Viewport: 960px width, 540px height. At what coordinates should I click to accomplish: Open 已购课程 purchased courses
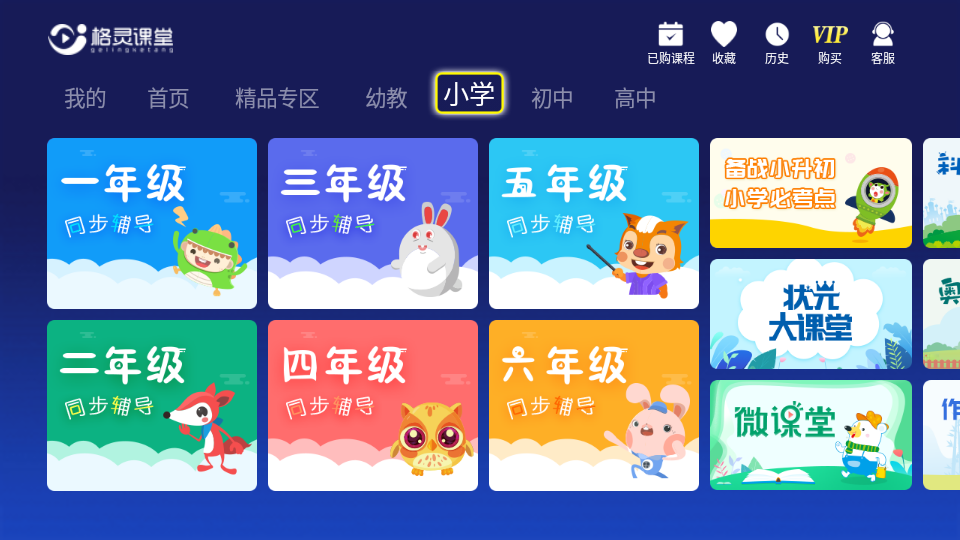pos(670,44)
